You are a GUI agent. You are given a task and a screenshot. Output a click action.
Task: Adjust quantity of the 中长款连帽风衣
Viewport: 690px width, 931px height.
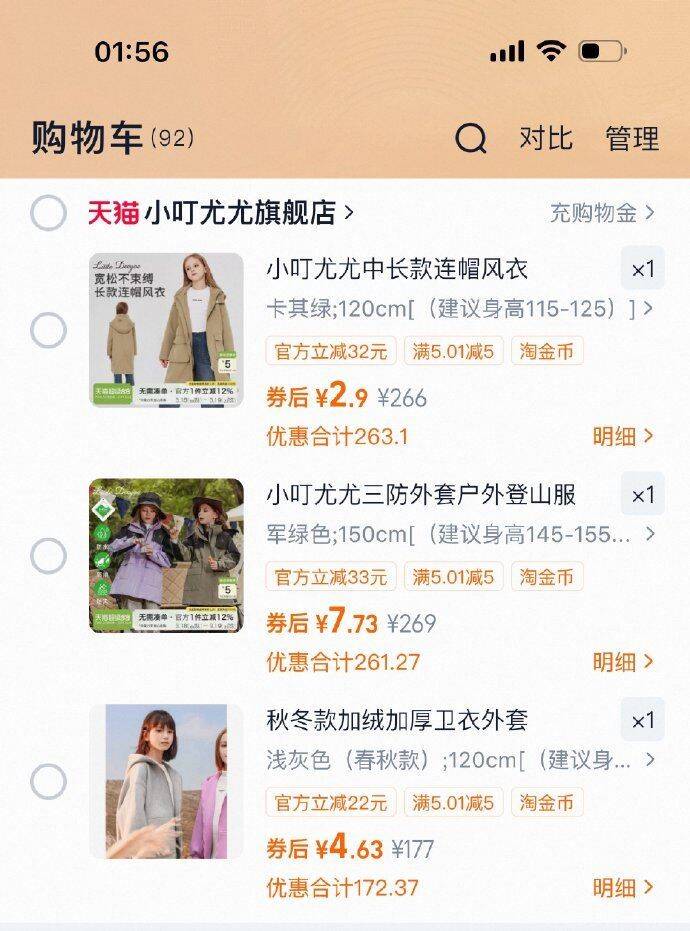click(x=641, y=269)
